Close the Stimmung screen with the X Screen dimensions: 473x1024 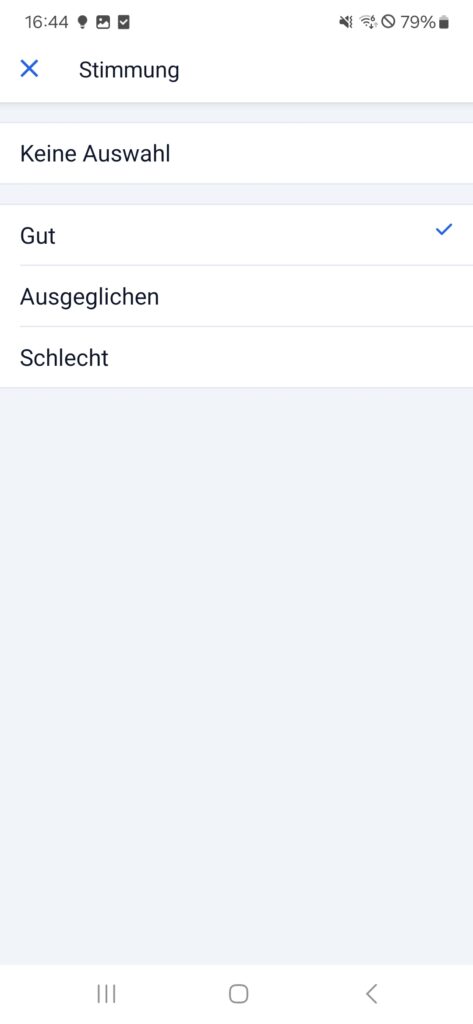click(29, 69)
